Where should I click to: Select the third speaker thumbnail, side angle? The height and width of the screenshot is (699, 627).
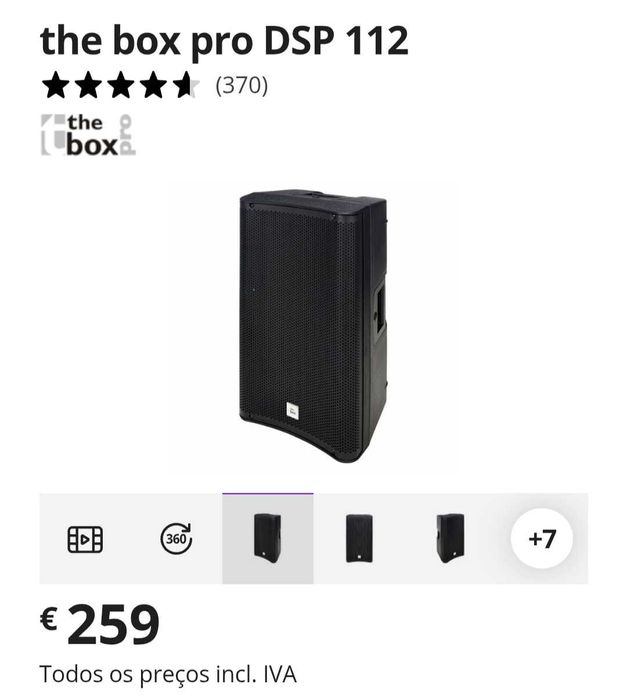point(450,538)
